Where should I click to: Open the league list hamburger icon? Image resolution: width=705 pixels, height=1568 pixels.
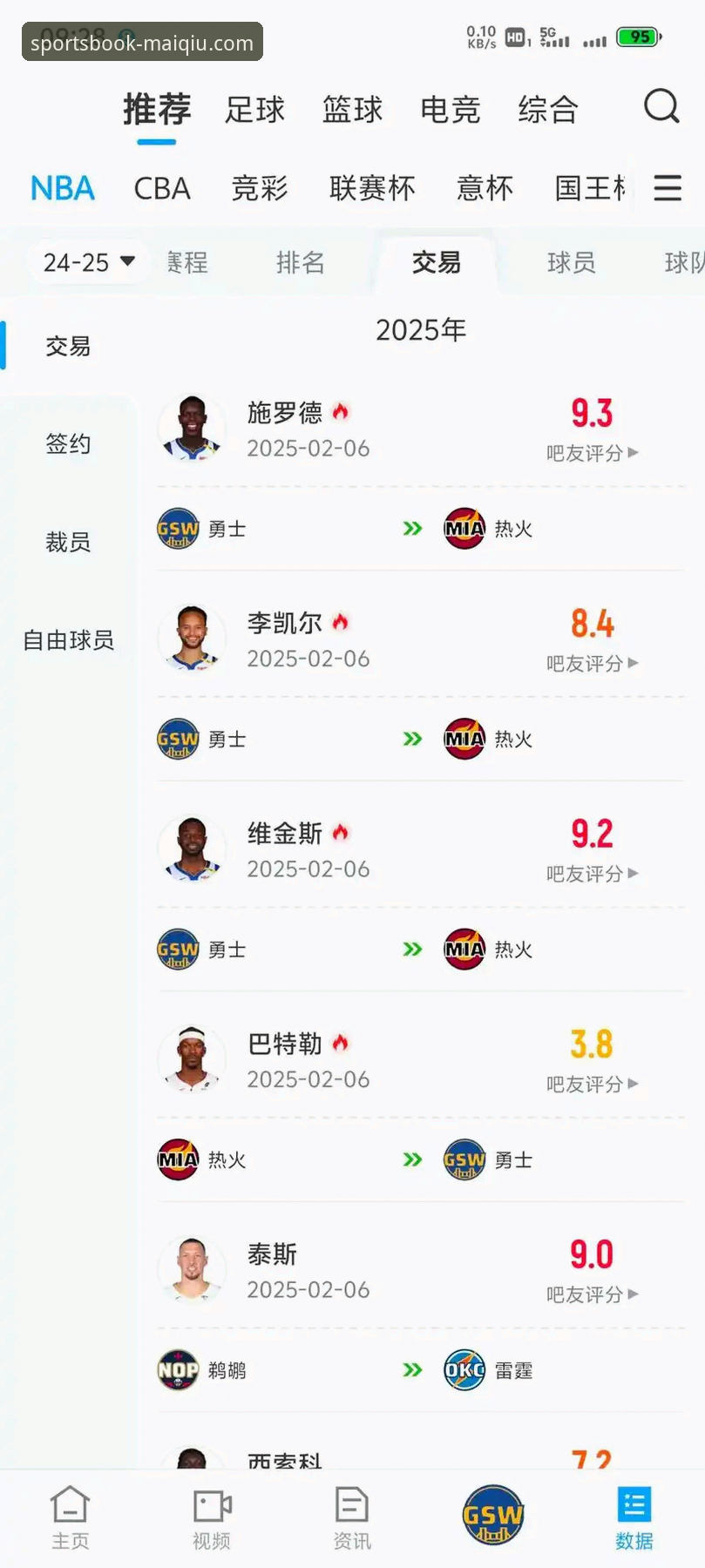point(668,188)
